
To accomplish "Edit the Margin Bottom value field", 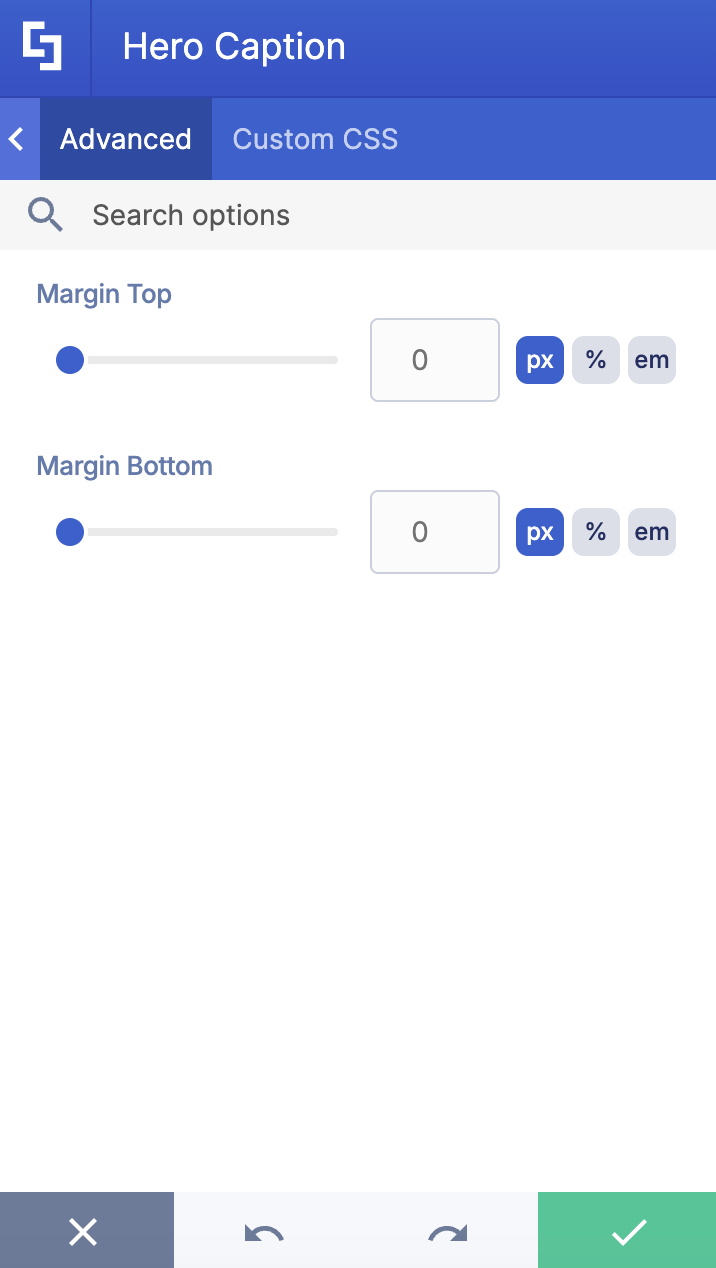I will click(435, 532).
